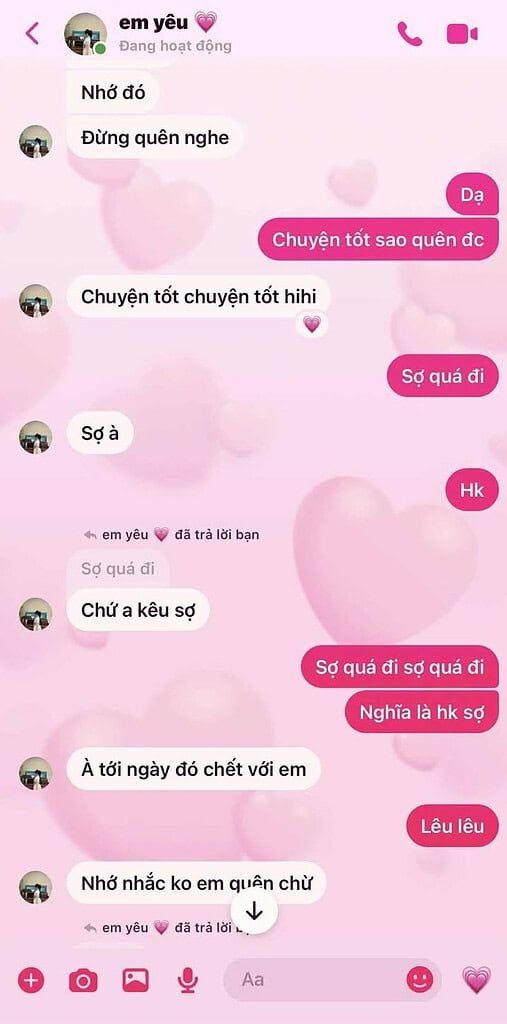Screen dimensions: 507x1024
Task: Open the photo gallery picker
Action: point(135,980)
